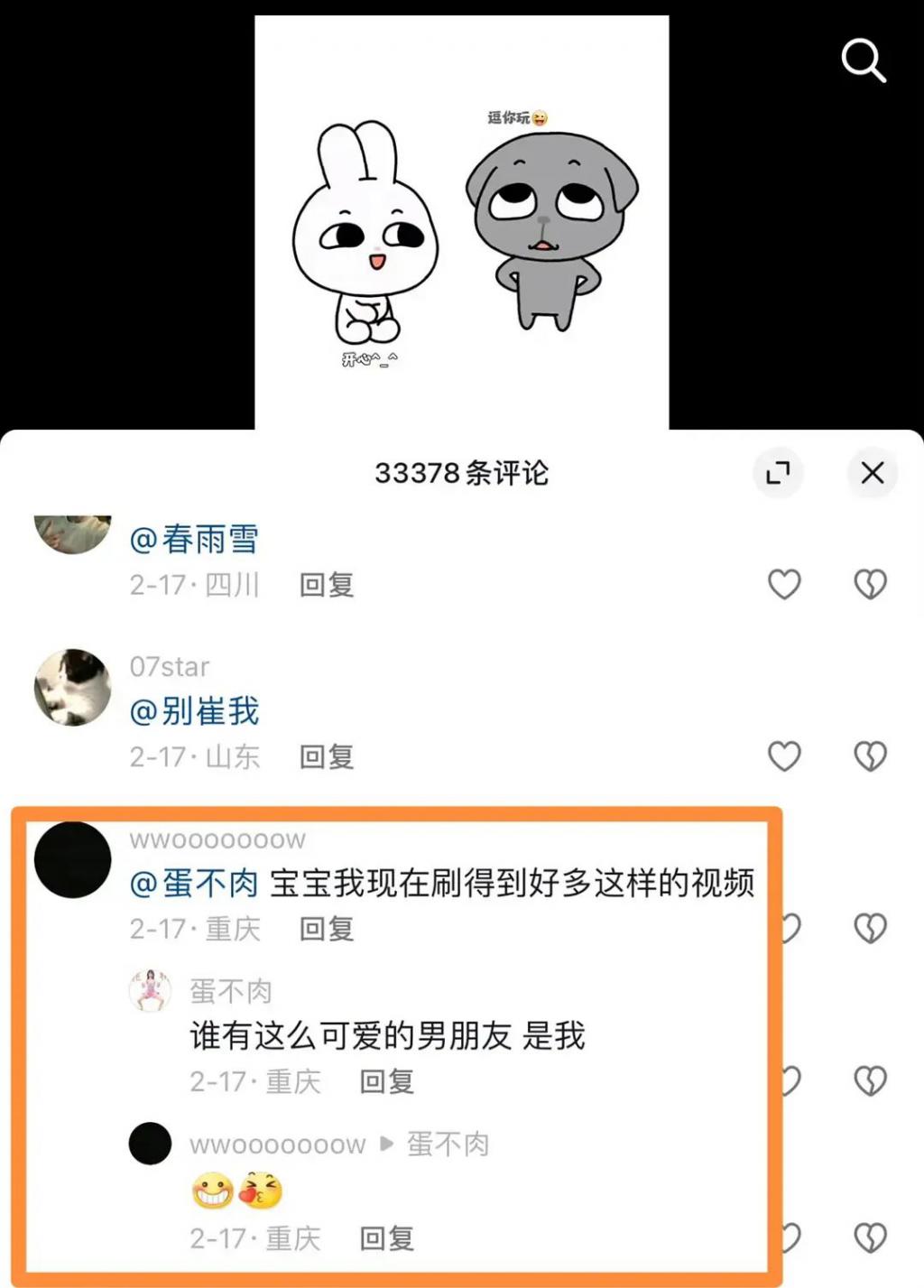Close the comments panel
The height and width of the screenshot is (1288, 924).
[x=872, y=472]
